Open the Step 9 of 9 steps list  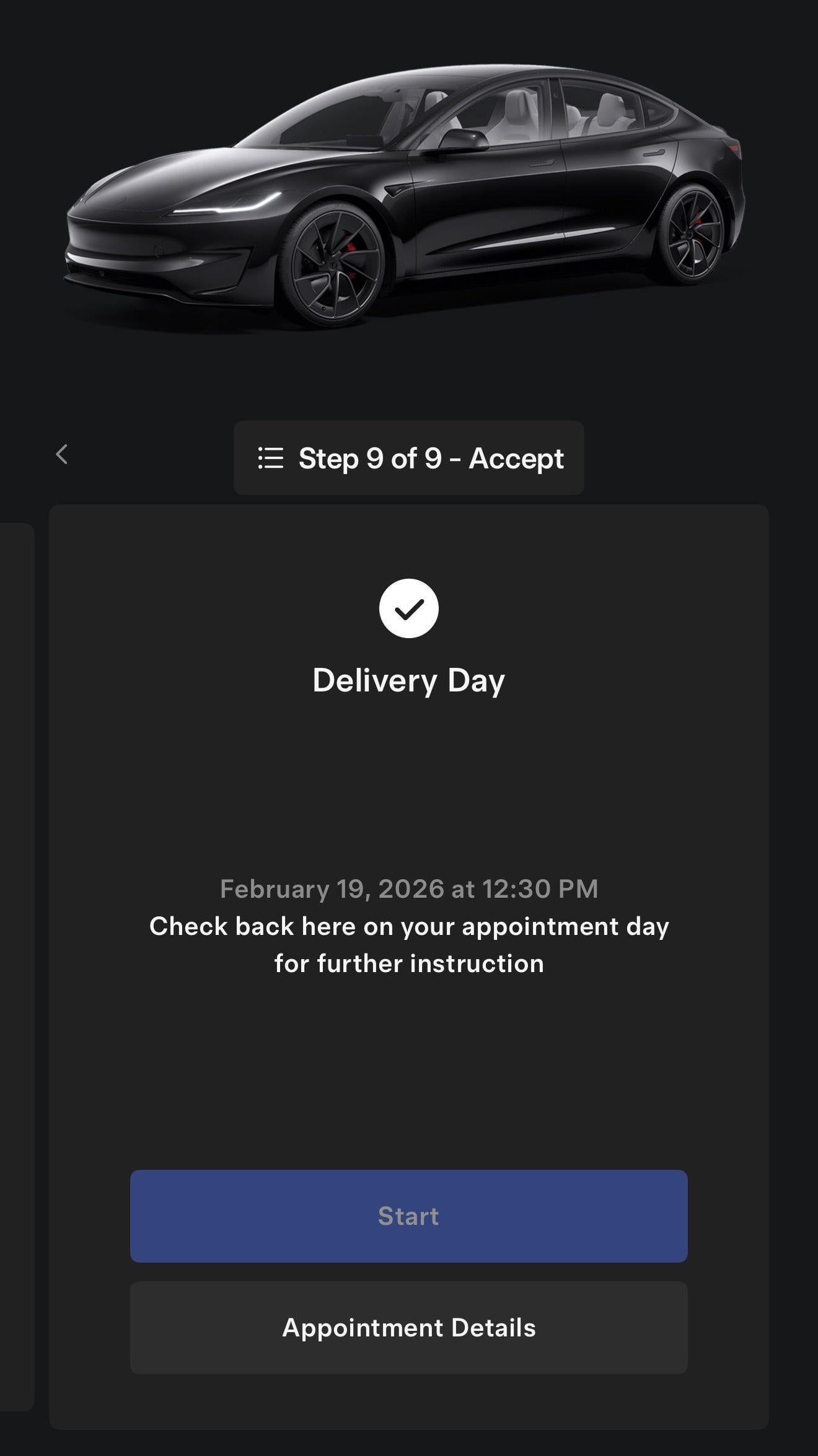408,458
